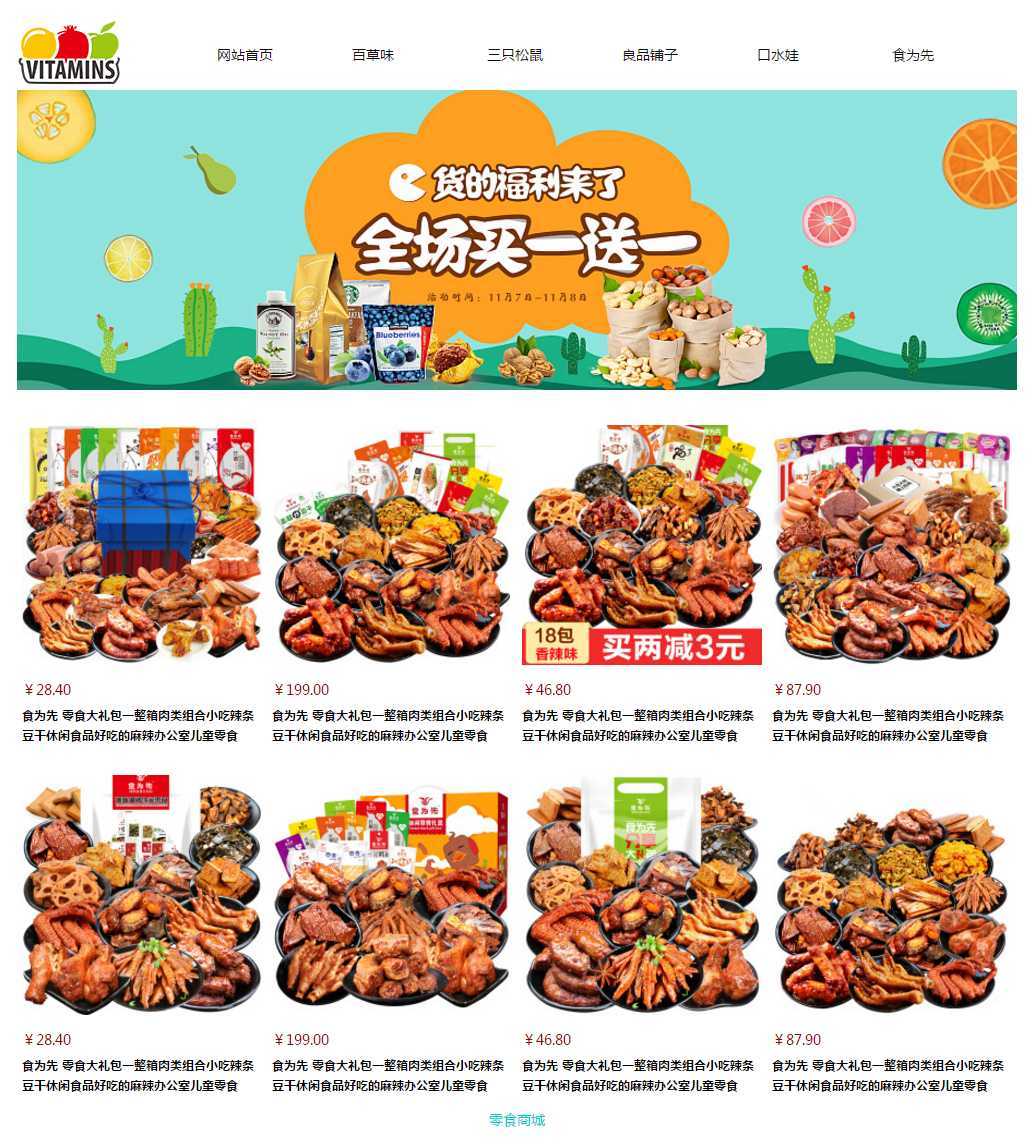
Task: Switch to the 百草味 section
Action: pos(373,55)
